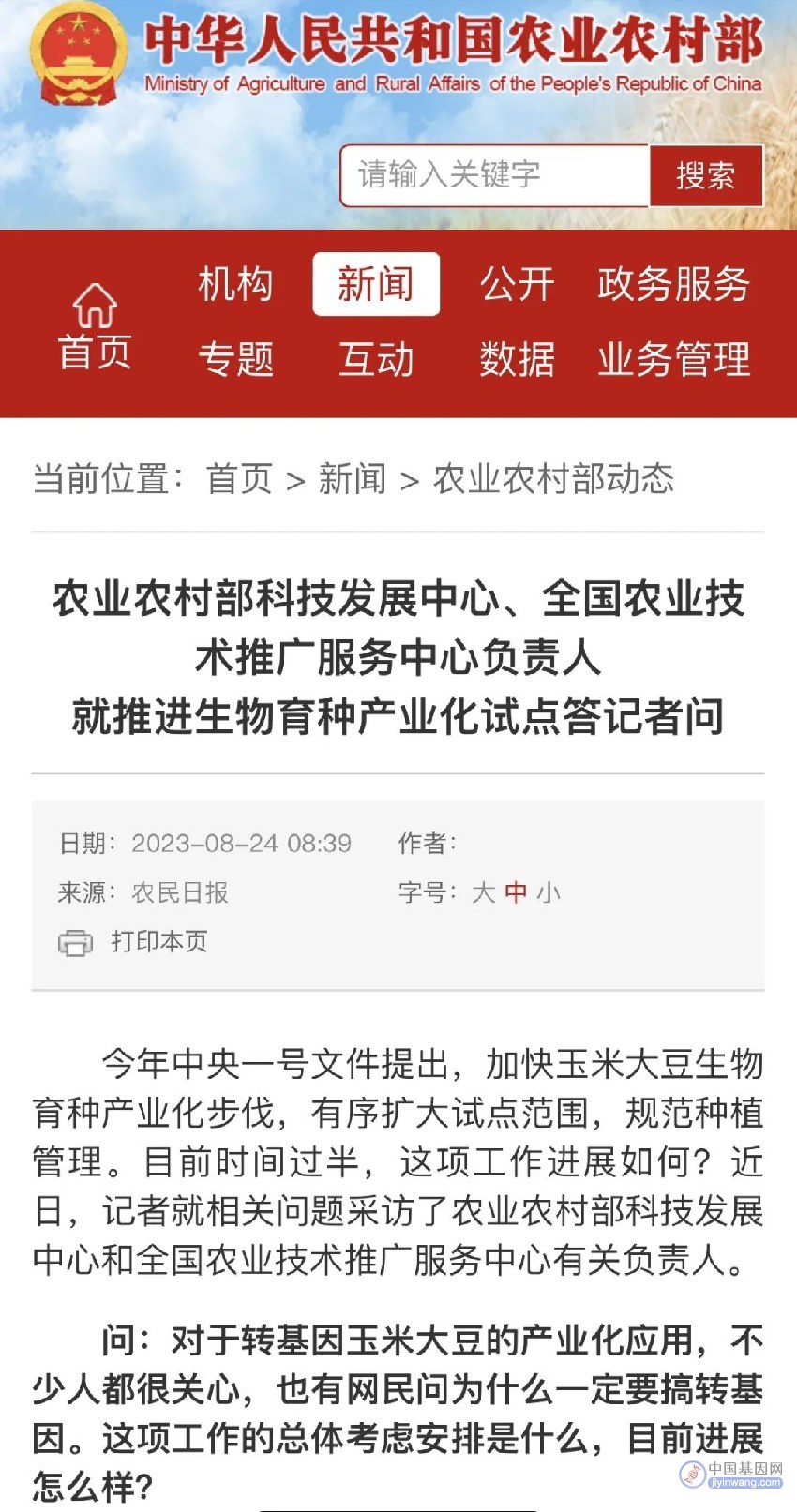
Task: Open the 互动 navigation section
Action: tap(376, 359)
